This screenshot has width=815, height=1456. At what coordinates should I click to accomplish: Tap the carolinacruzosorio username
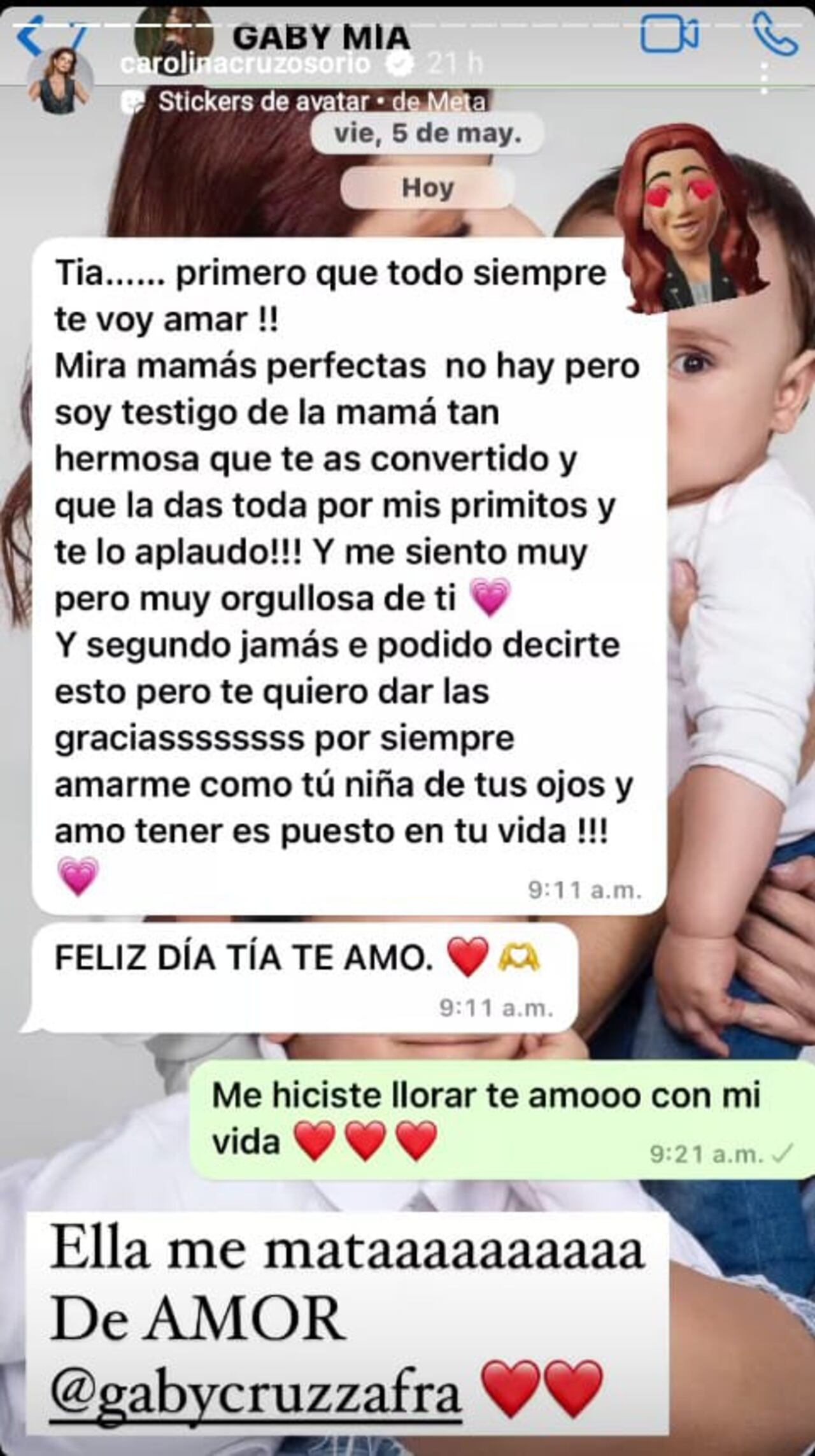[245, 64]
